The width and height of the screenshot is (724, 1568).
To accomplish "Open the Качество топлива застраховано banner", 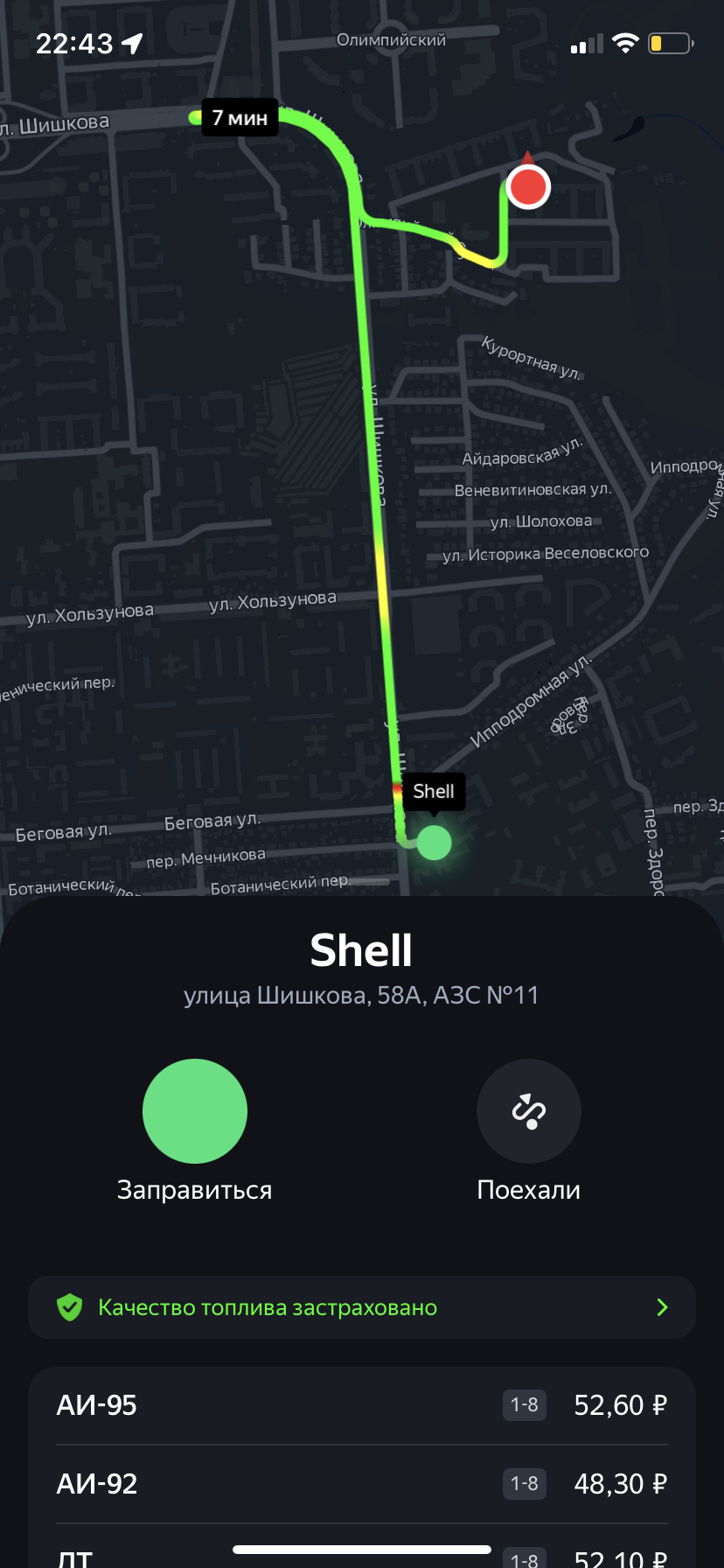I will [362, 1307].
